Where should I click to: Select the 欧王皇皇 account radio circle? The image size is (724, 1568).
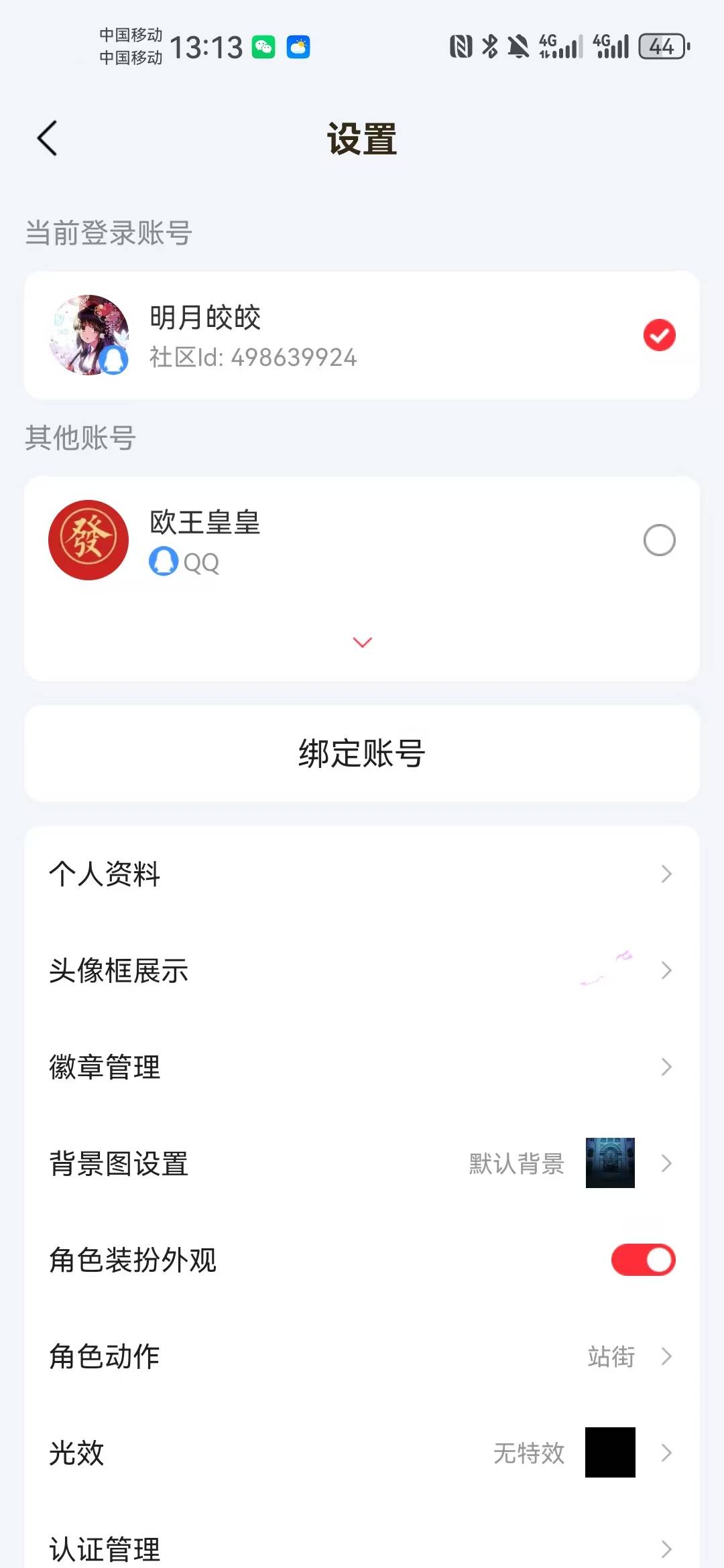click(659, 539)
